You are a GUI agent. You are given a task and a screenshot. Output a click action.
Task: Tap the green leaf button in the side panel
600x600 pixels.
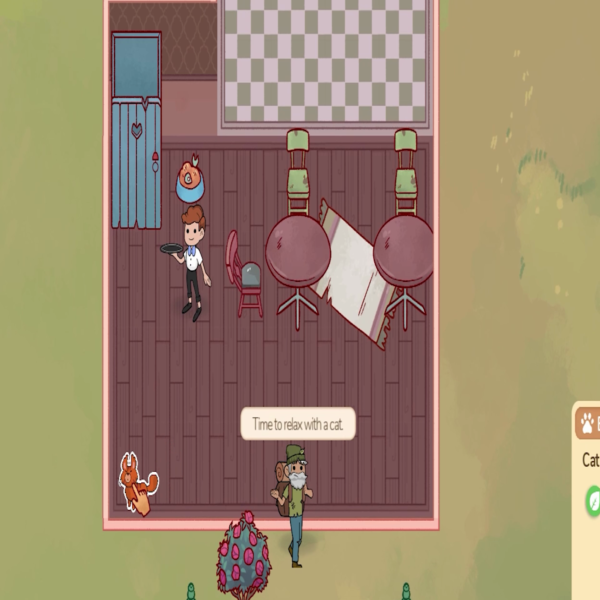point(593,498)
